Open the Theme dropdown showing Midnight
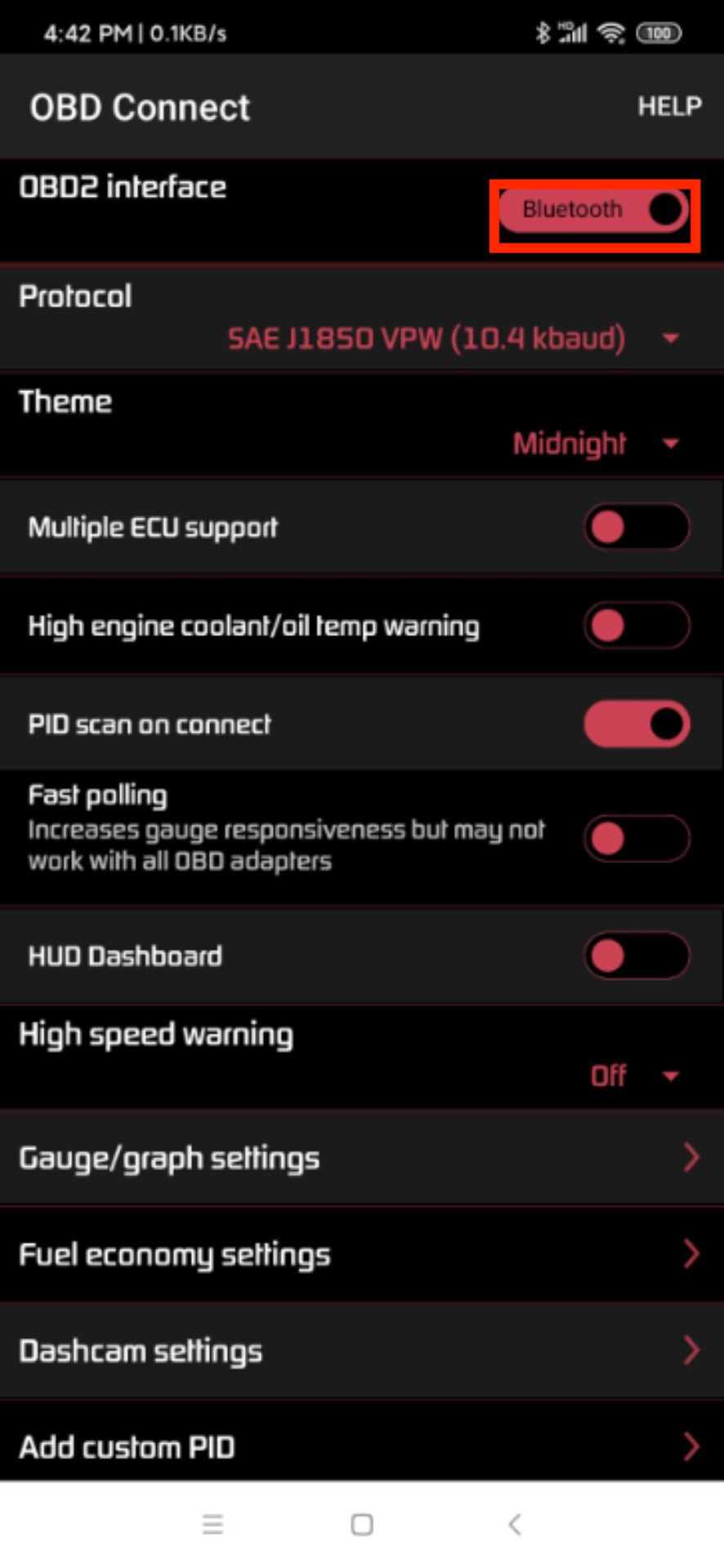The width and height of the screenshot is (724, 1568). pos(596,443)
